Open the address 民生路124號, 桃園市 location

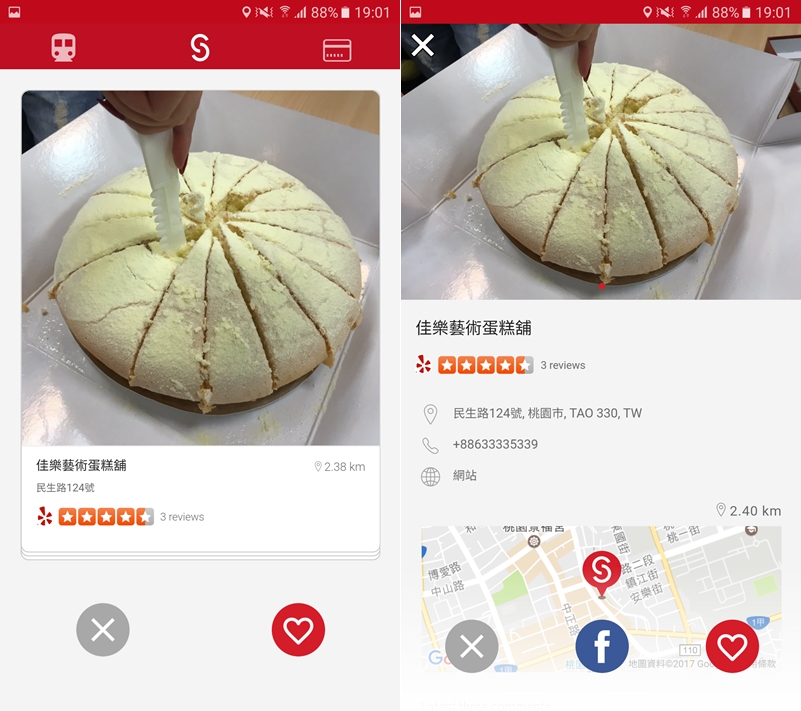tap(546, 413)
